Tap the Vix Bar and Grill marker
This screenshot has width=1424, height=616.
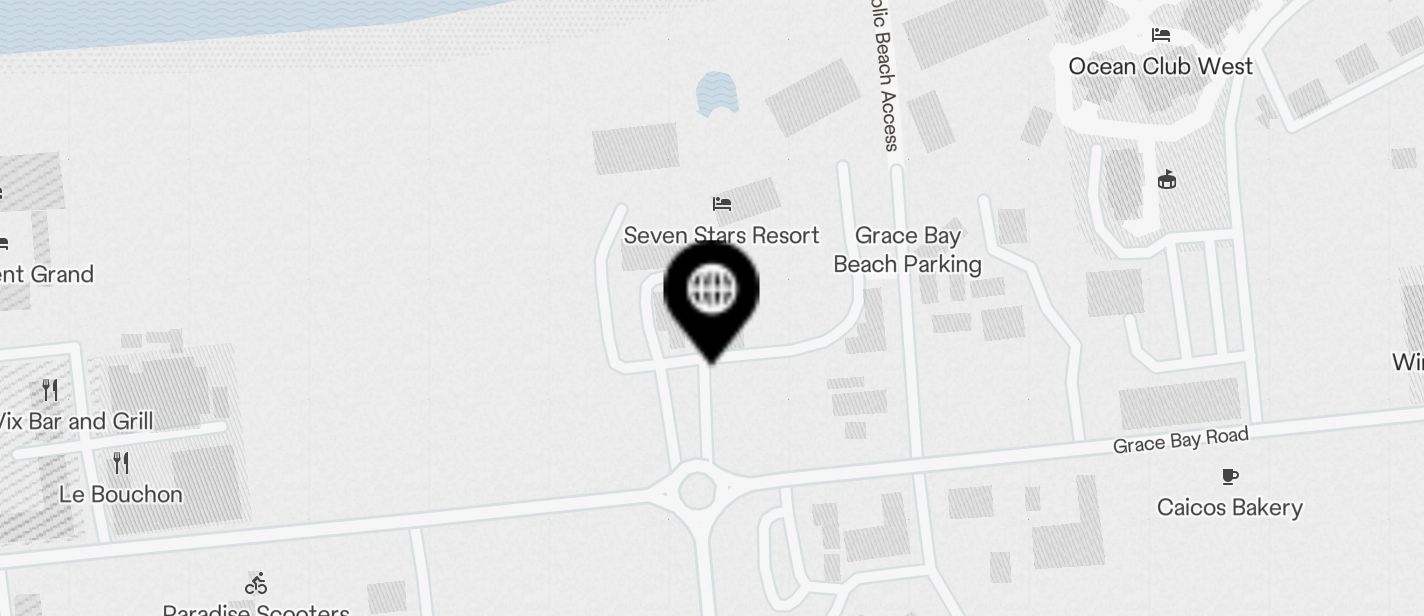click(x=50, y=390)
